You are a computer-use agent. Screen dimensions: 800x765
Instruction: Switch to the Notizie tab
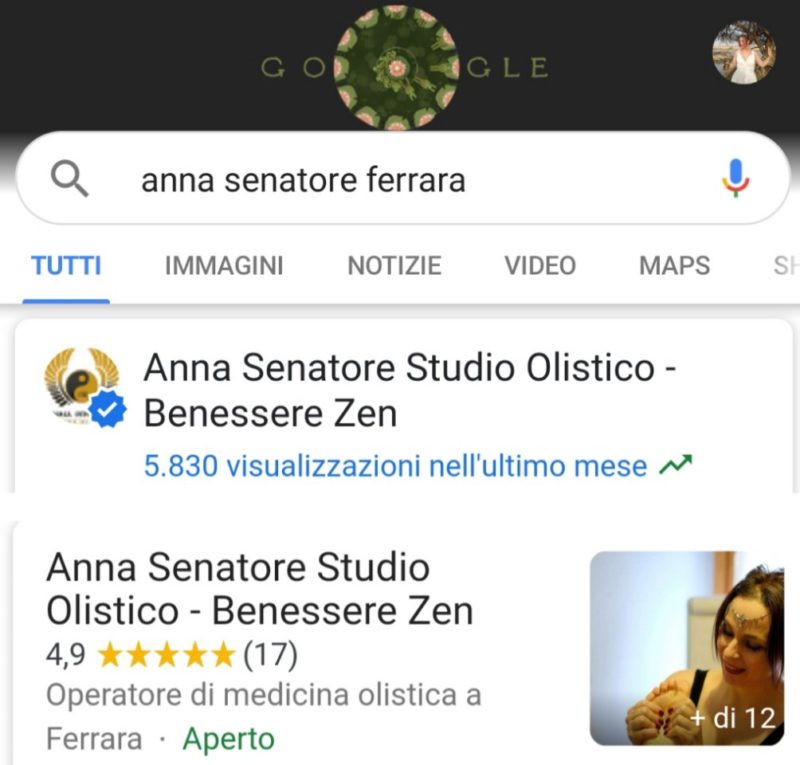[394, 266]
